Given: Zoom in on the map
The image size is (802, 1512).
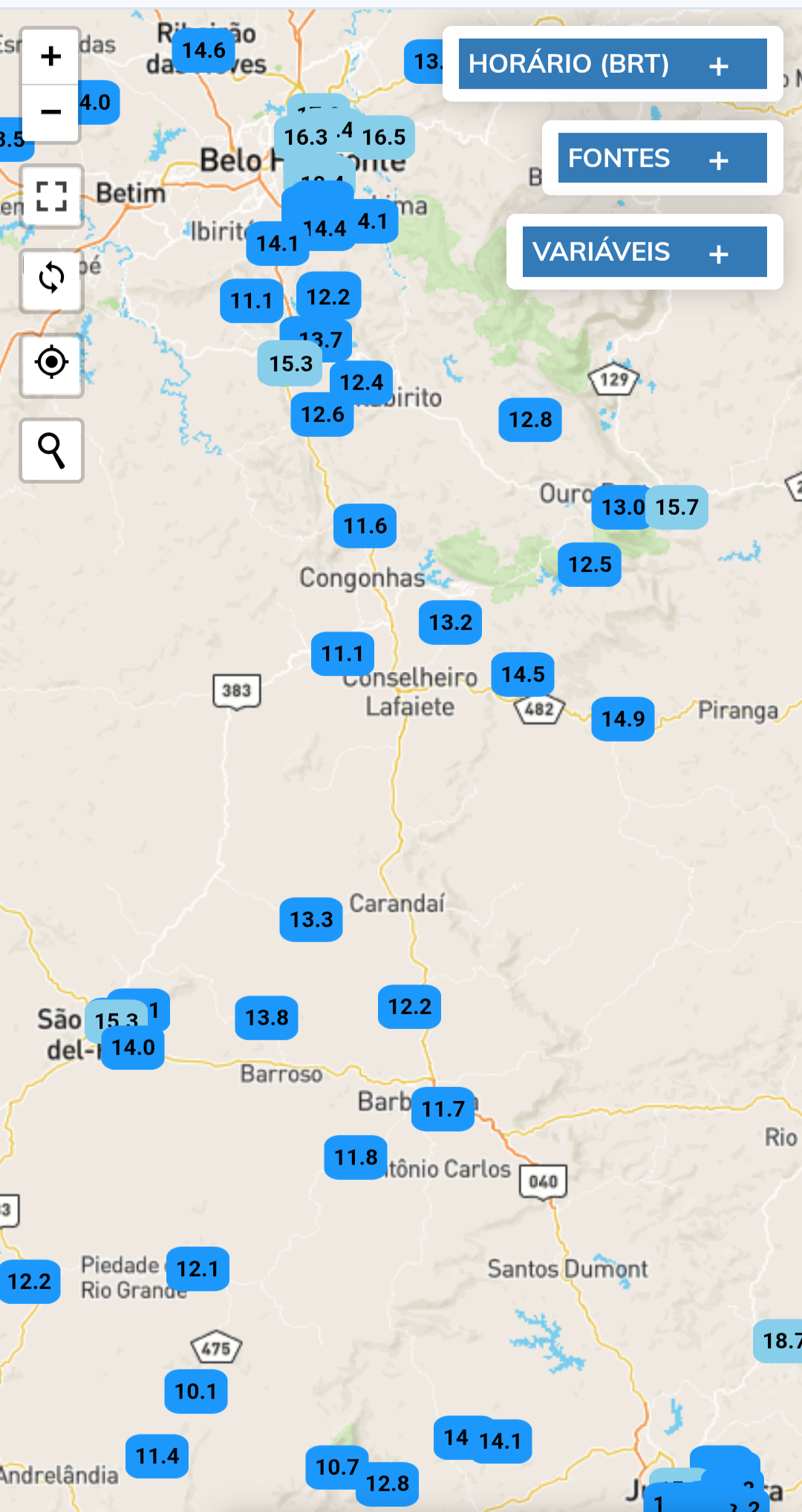Looking at the screenshot, I should tap(50, 56).
